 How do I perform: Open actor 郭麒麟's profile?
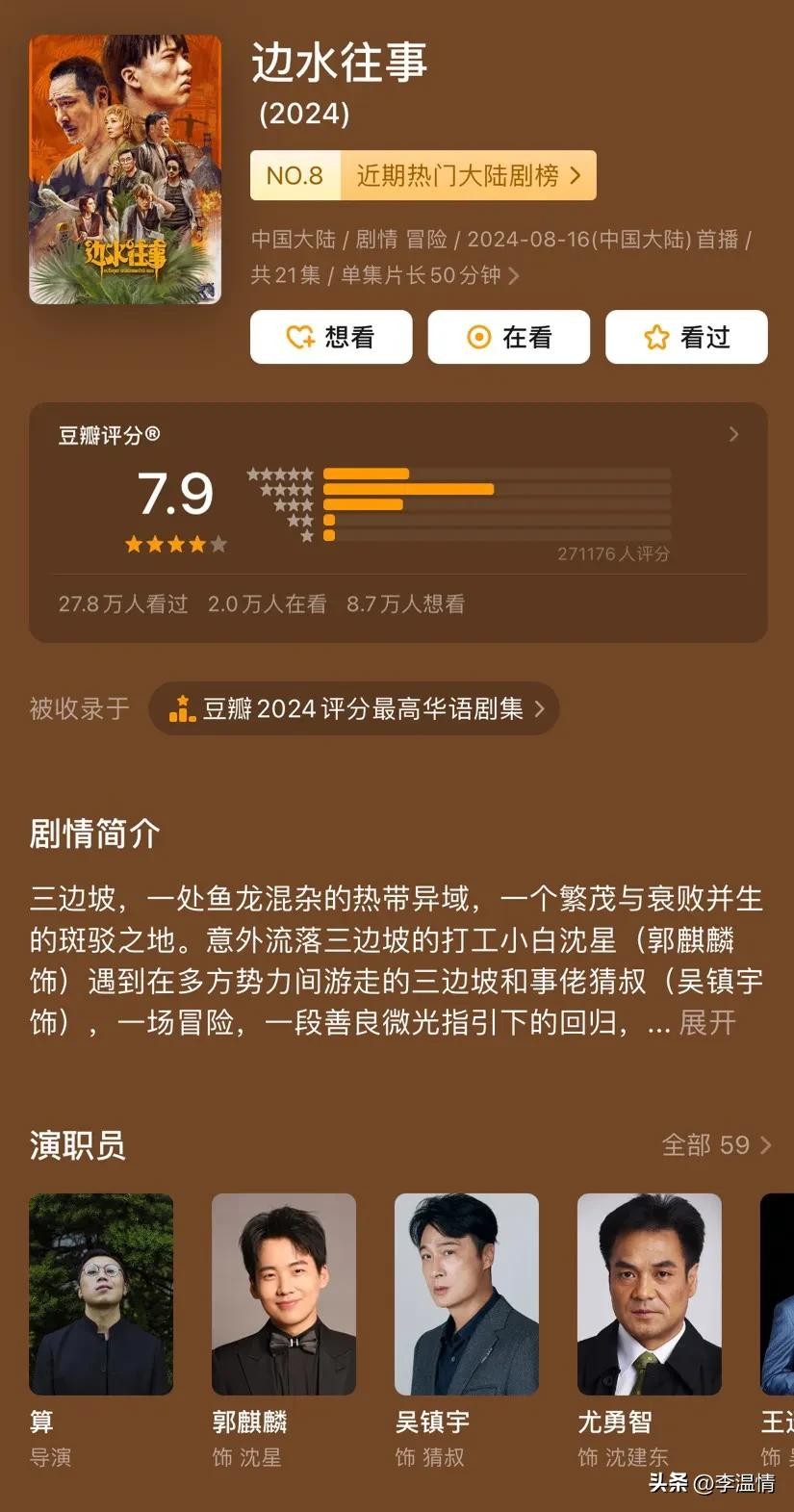pyautogui.click(x=284, y=1294)
